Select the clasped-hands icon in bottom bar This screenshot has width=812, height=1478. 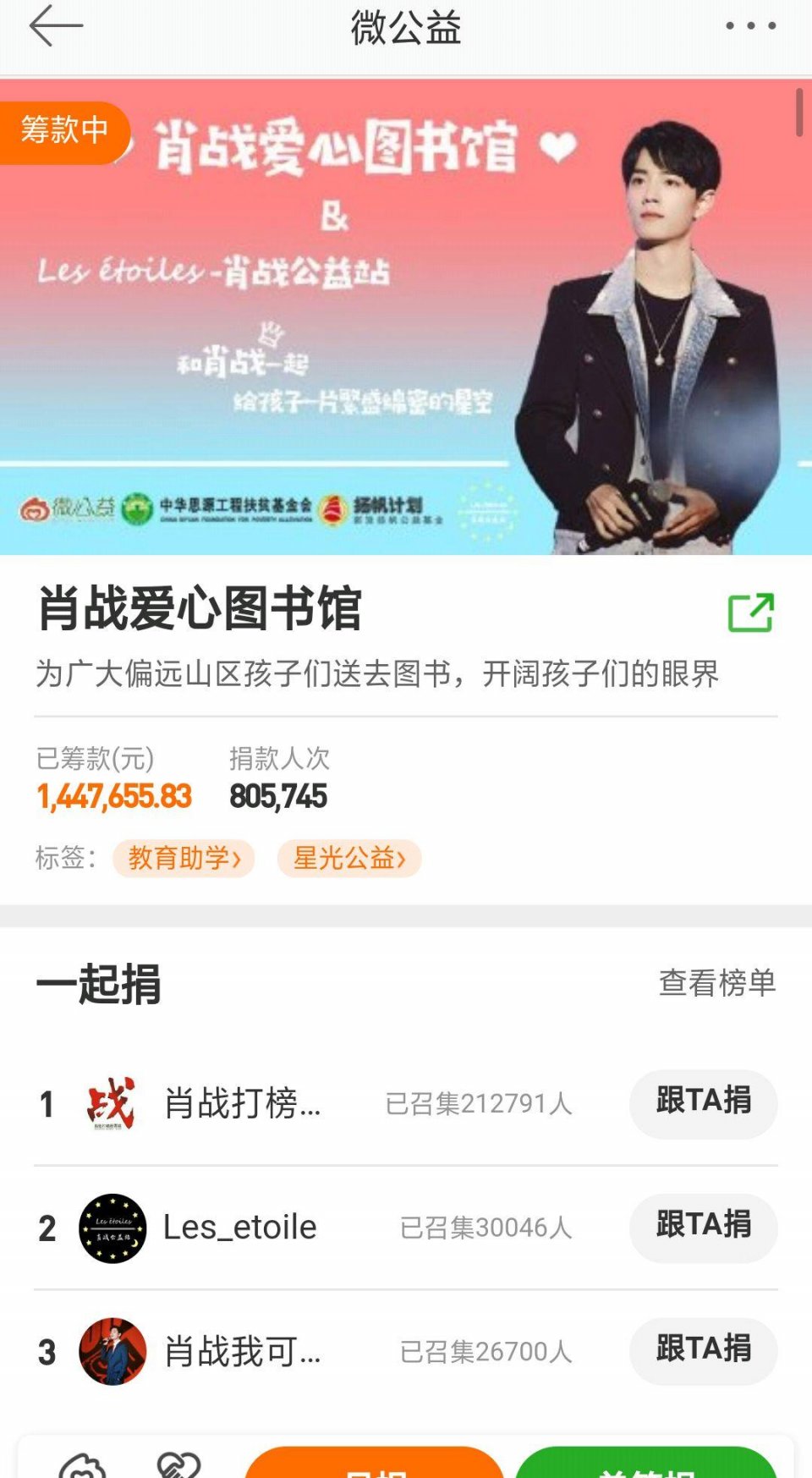[x=178, y=1468]
